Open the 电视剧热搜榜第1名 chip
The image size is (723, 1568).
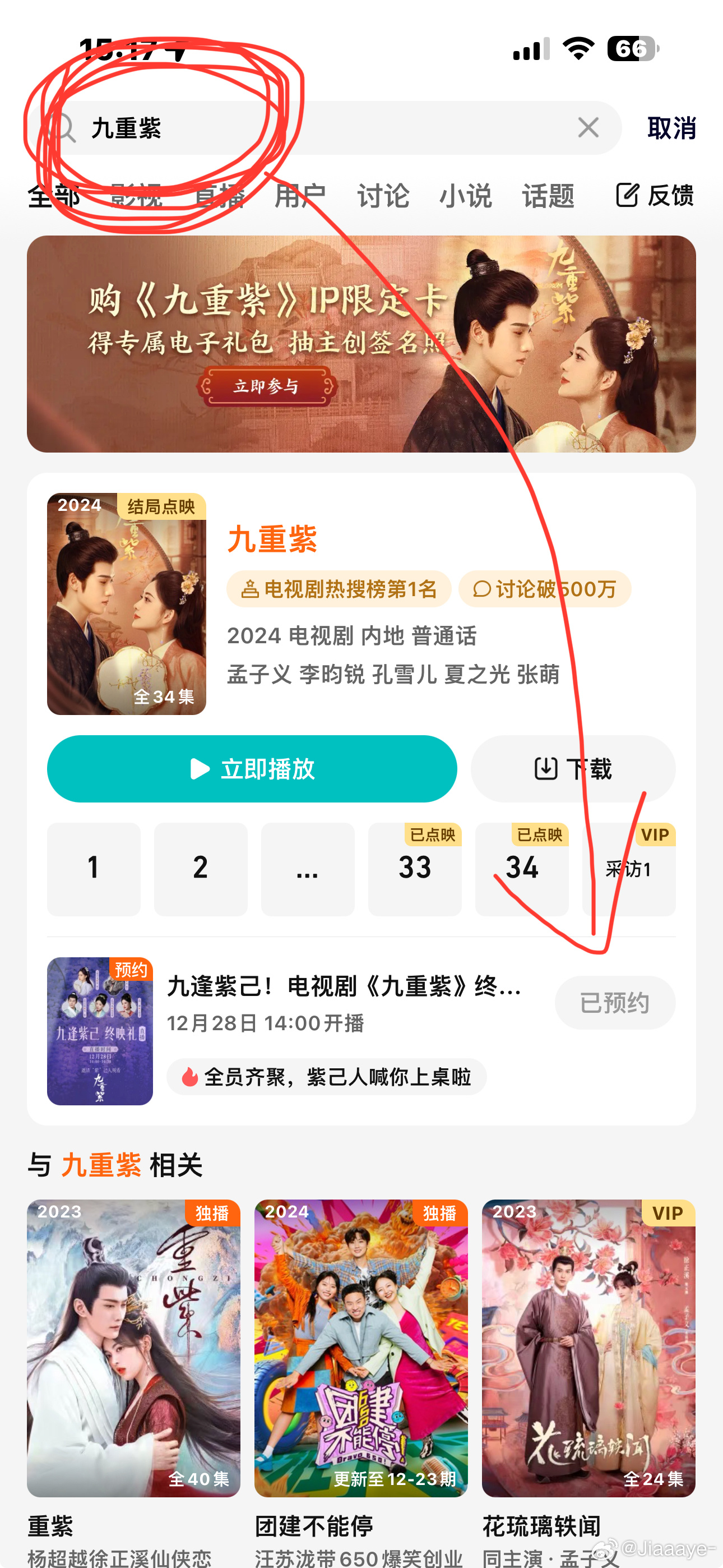[x=339, y=589]
